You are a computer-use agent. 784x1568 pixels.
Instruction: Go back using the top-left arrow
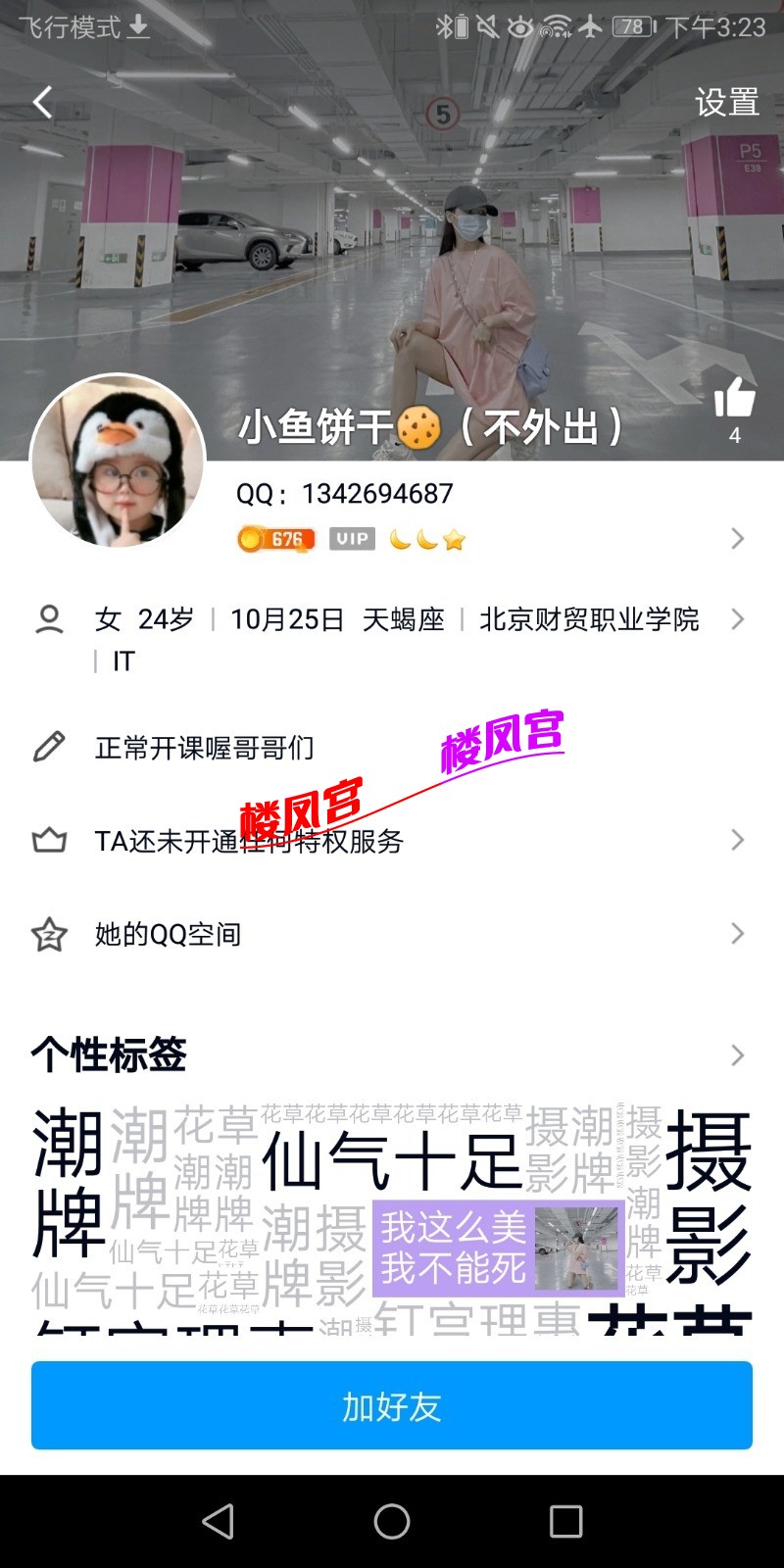(x=42, y=102)
